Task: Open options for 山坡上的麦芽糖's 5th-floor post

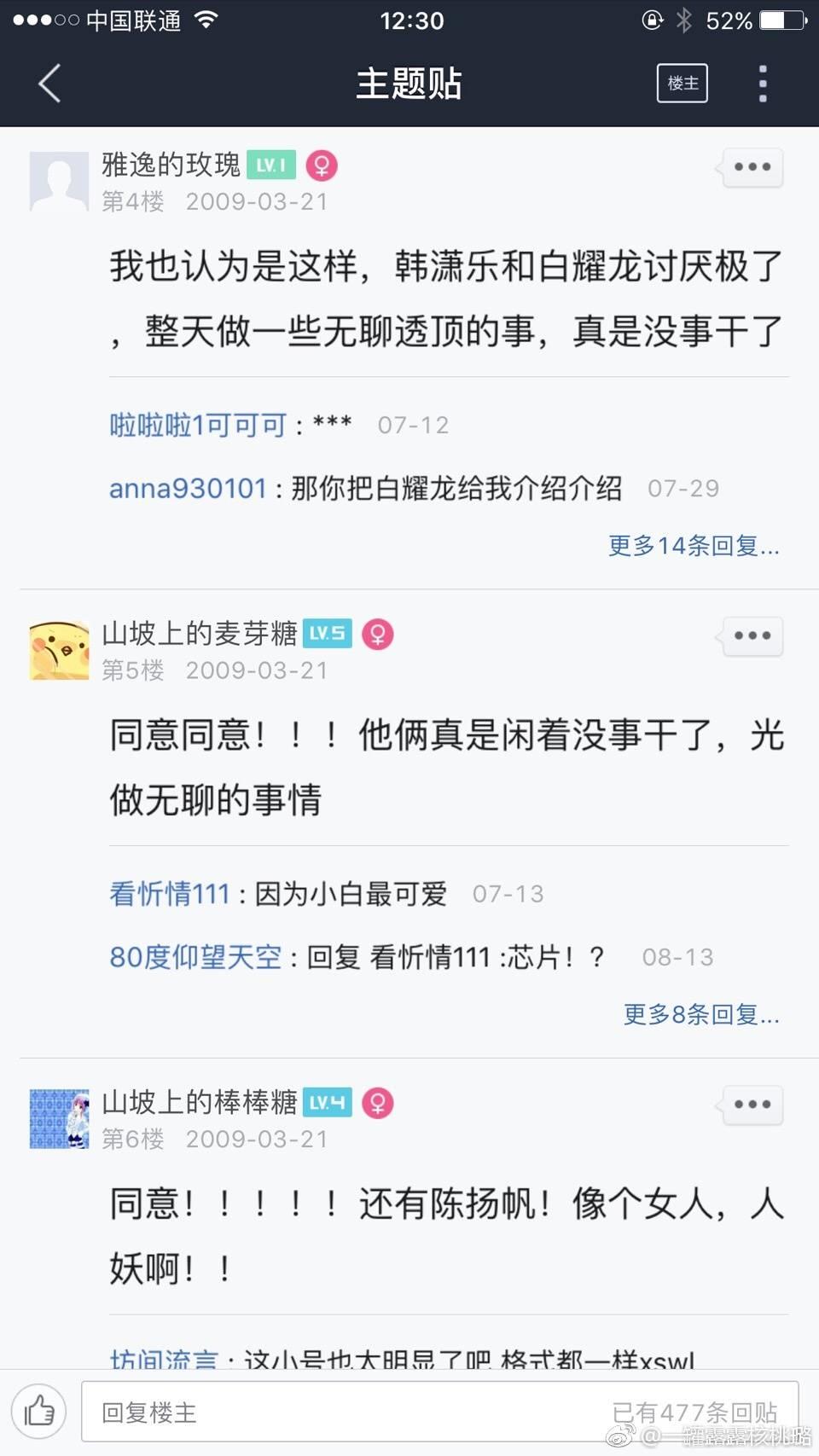Action: click(752, 636)
